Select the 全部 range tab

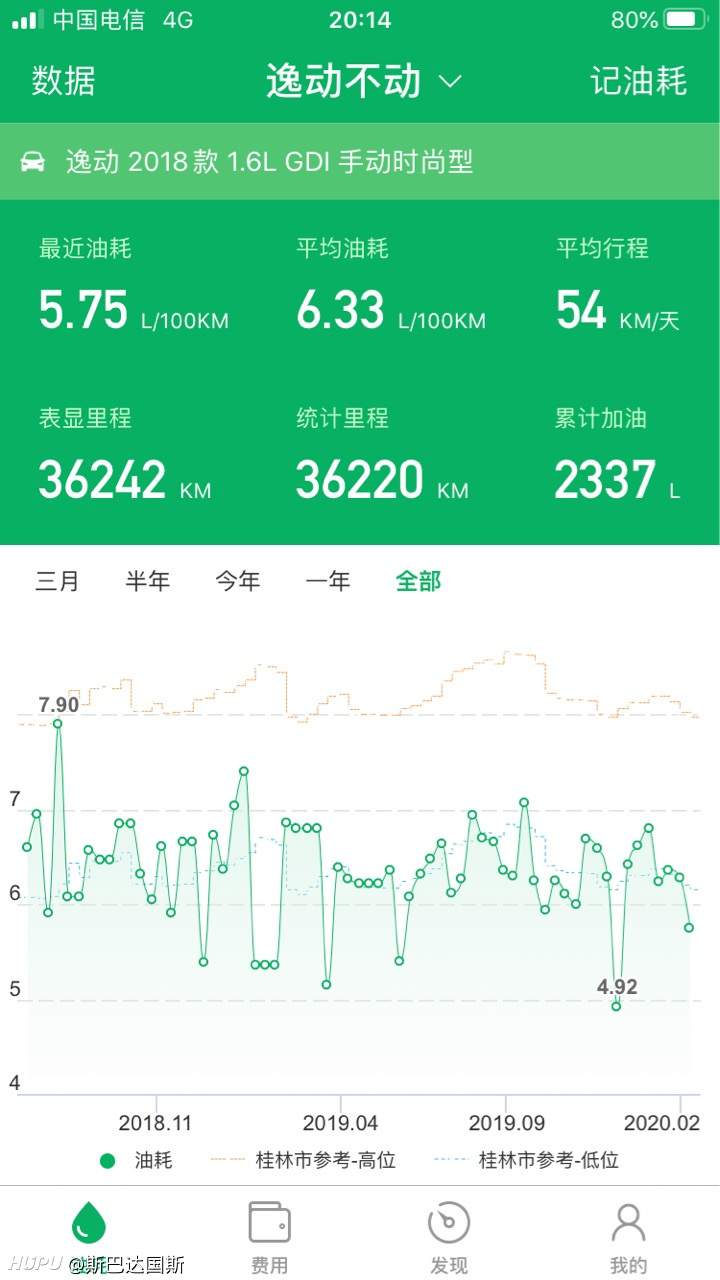pos(418,581)
